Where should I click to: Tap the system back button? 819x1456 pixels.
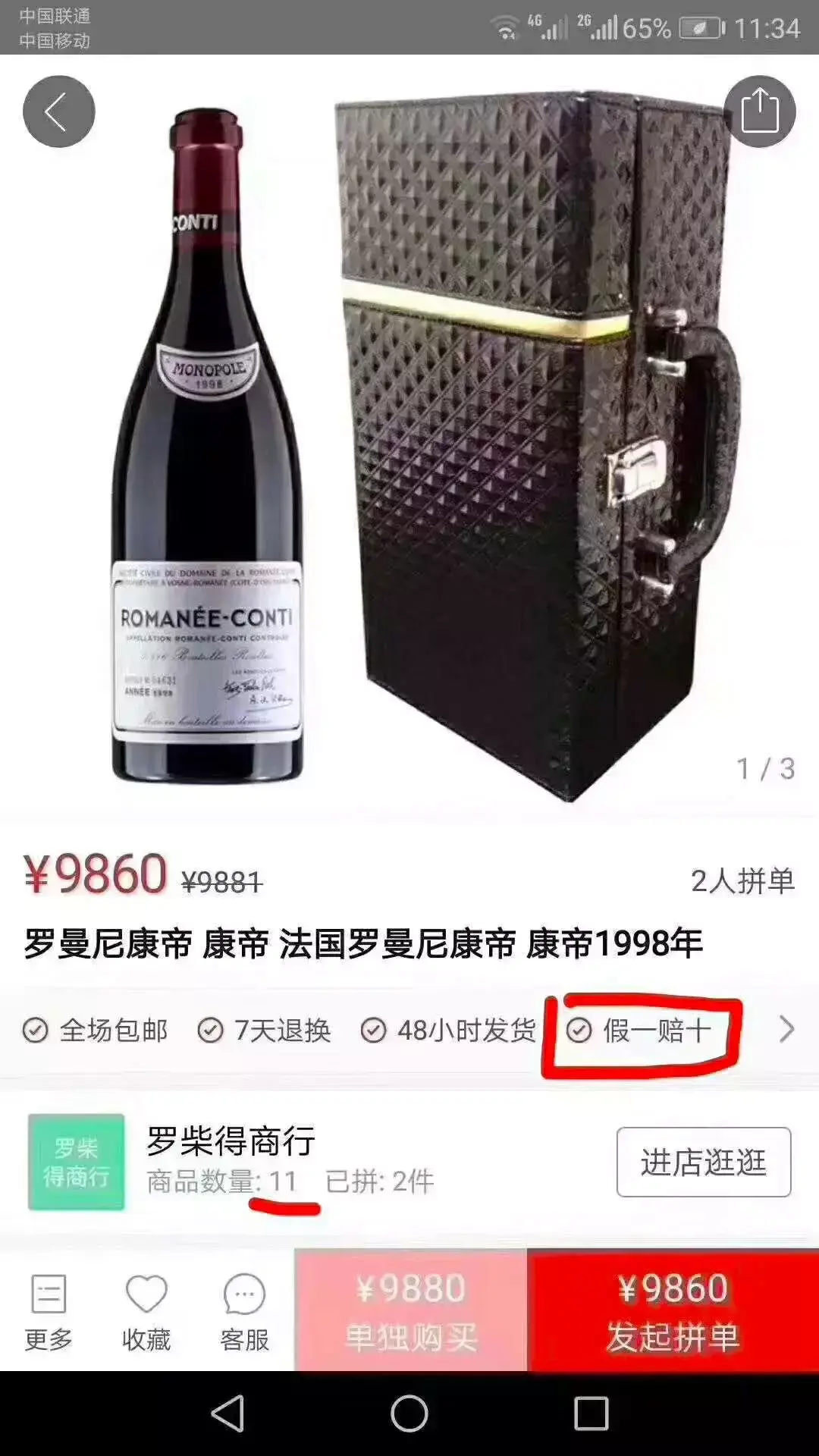pos(227,1414)
